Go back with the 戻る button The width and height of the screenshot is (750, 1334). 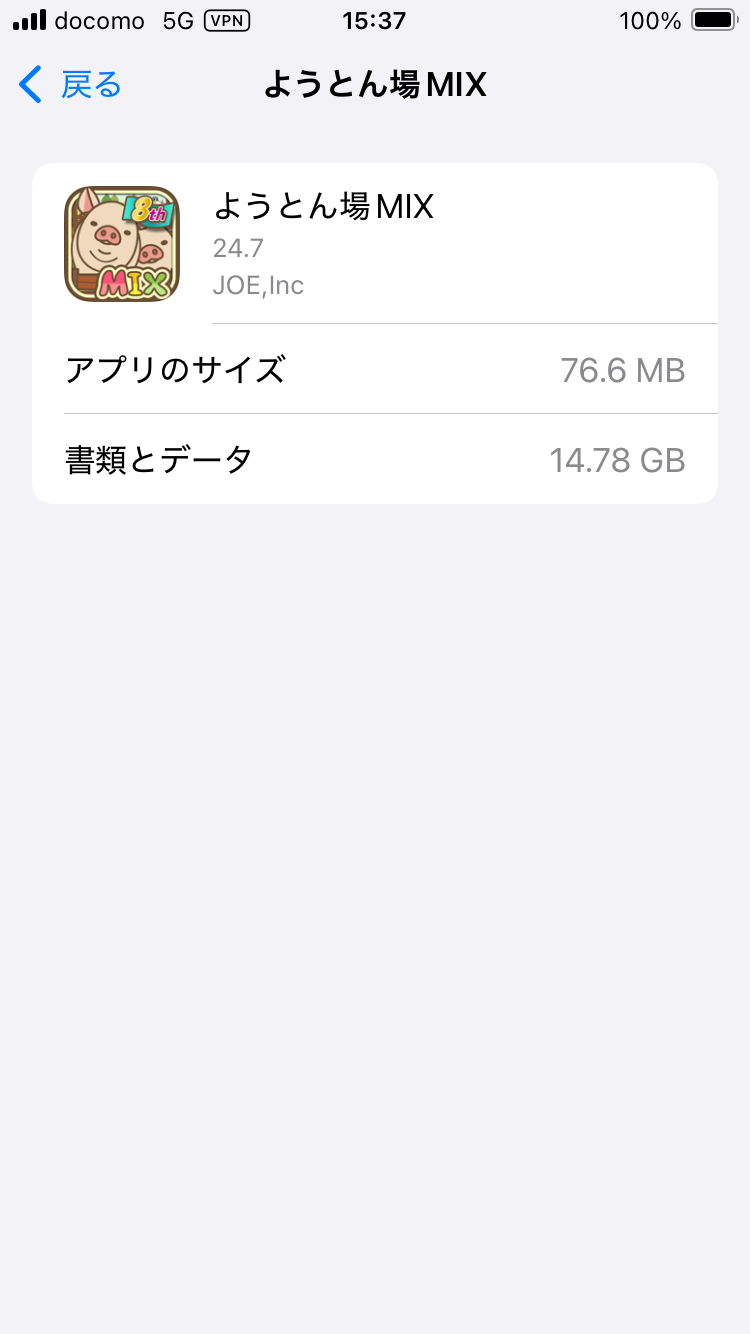(70, 85)
